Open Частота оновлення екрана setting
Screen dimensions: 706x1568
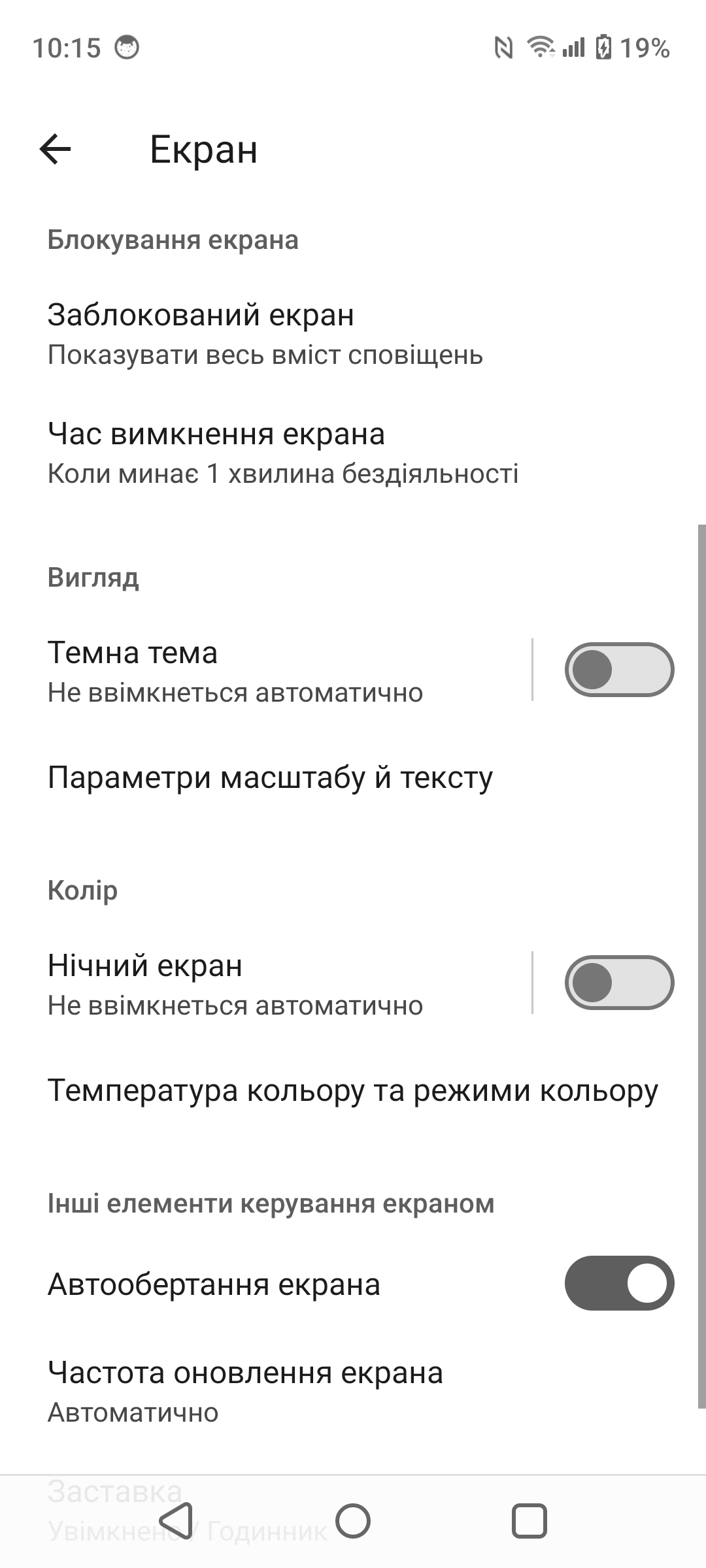coord(353,1391)
